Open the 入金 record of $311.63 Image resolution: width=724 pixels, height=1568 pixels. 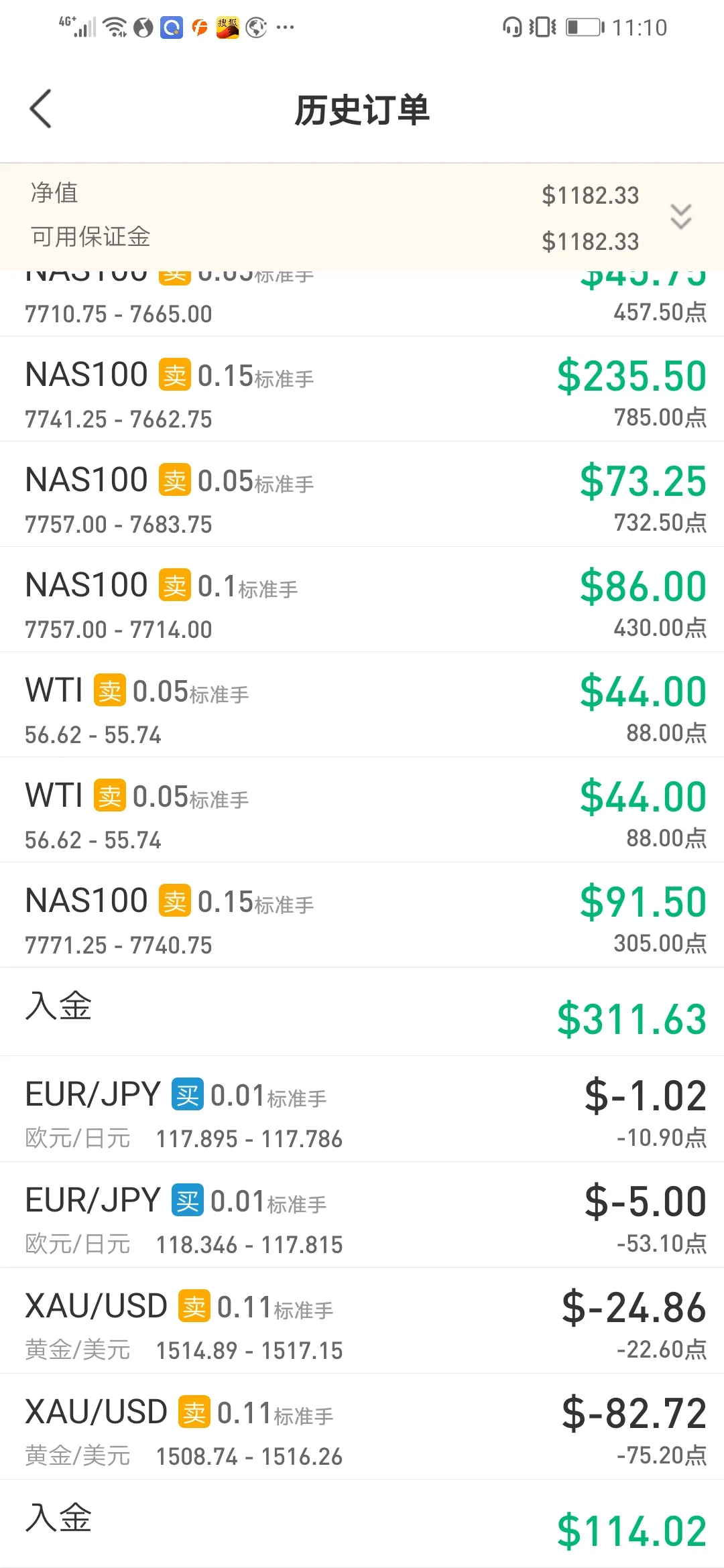[x=362, y=1012]
